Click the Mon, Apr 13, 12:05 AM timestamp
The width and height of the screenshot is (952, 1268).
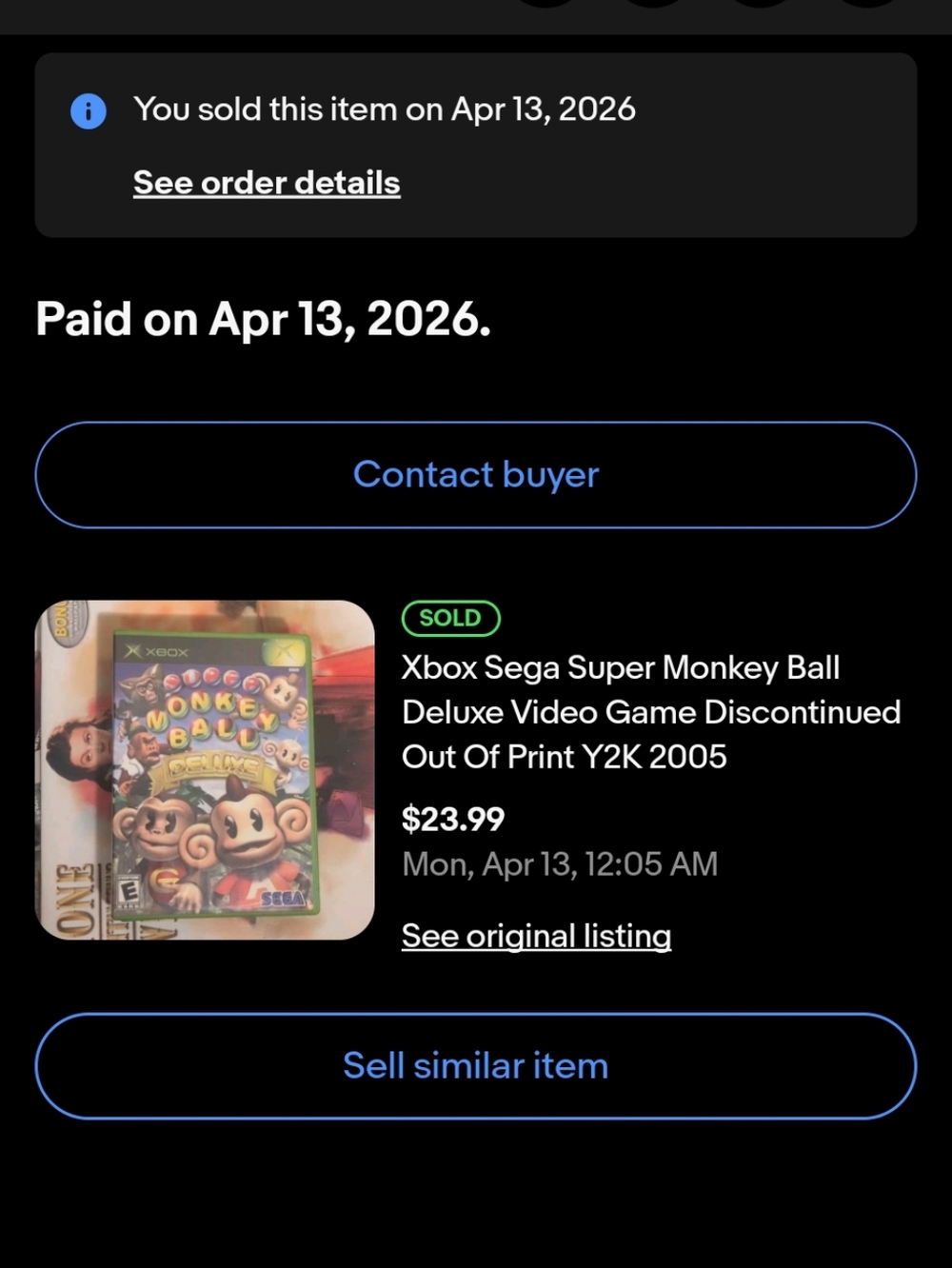(560, 863)
